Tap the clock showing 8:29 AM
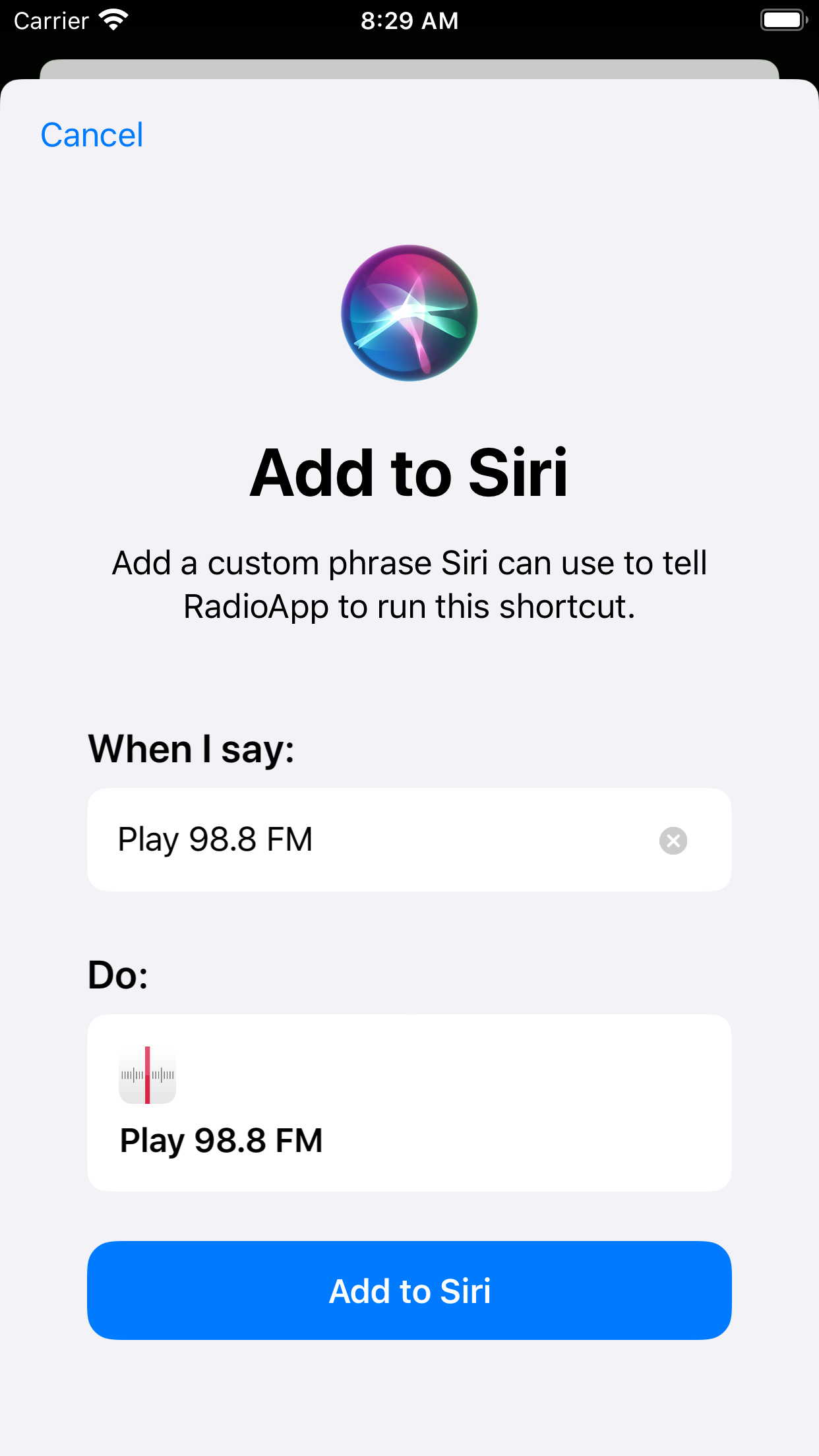The width and height of the screenshot is (819, 1456). (x=409, y=20)
